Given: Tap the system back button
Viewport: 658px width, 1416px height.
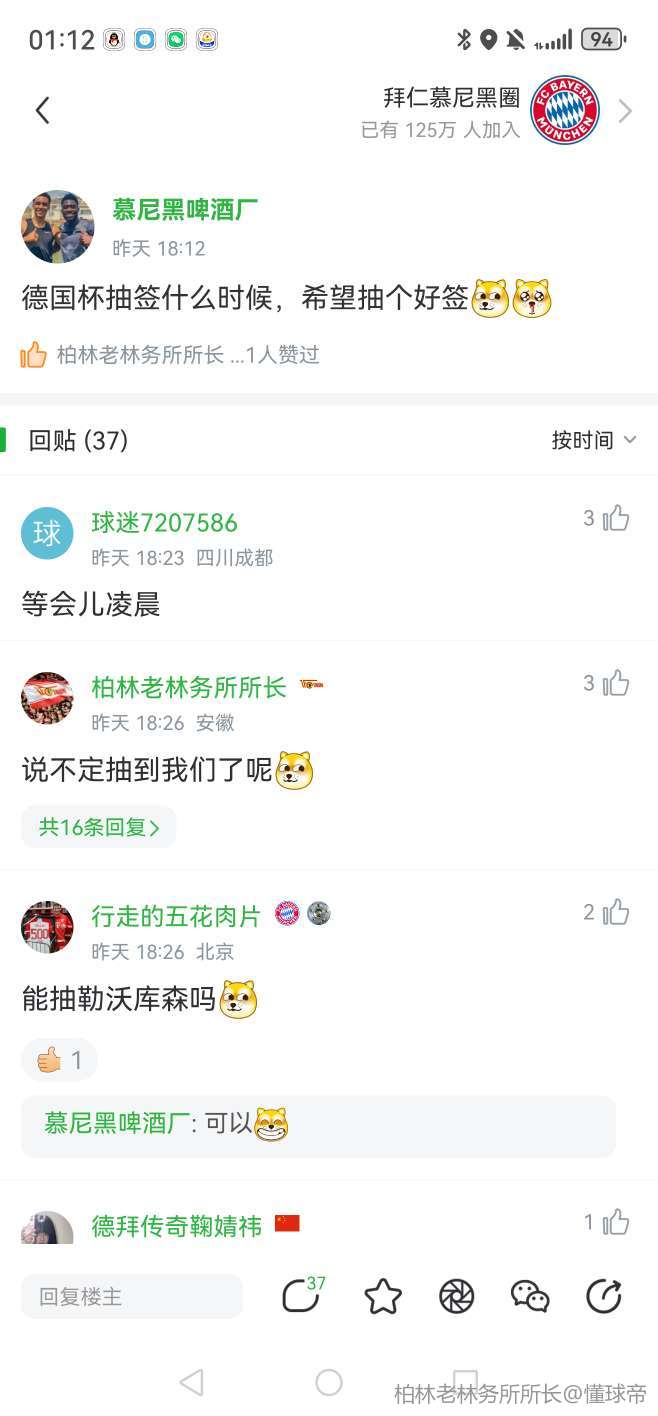Looking at the screenshot, I should 191,1382.
